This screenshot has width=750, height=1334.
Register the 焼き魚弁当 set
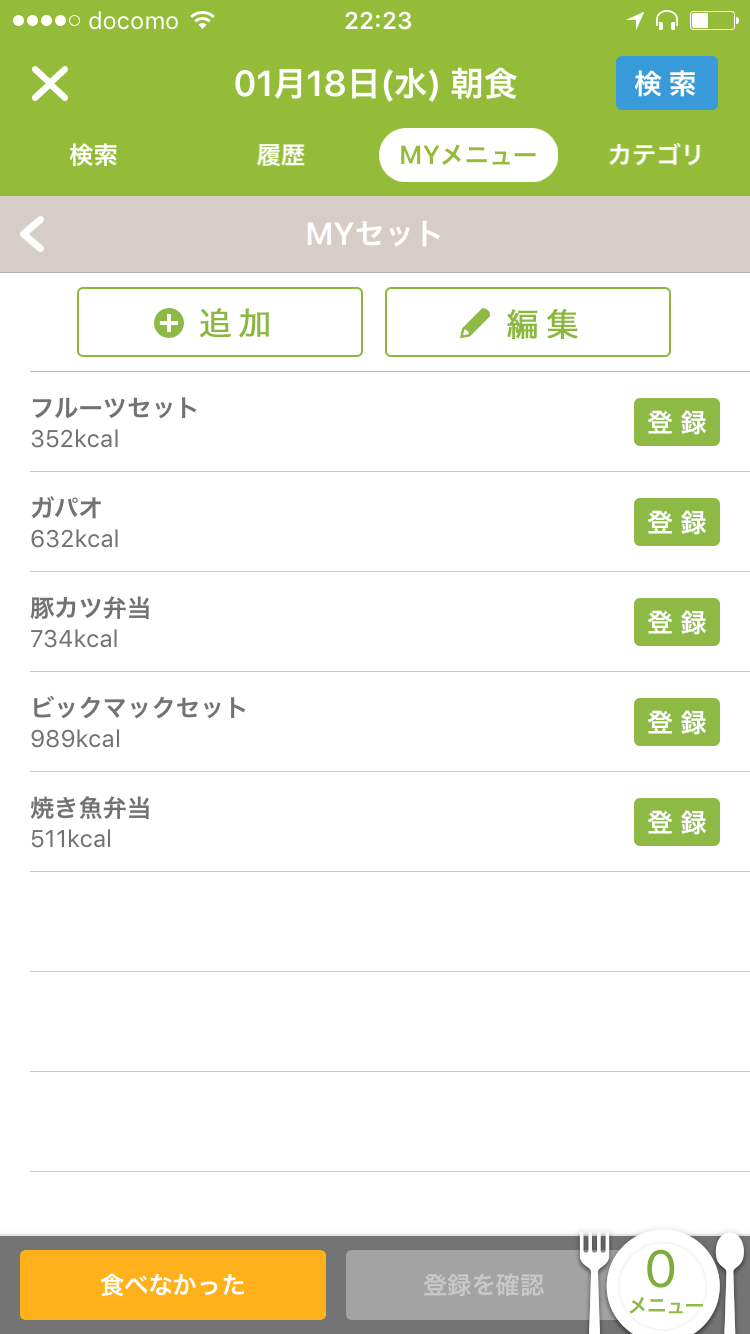676,822
